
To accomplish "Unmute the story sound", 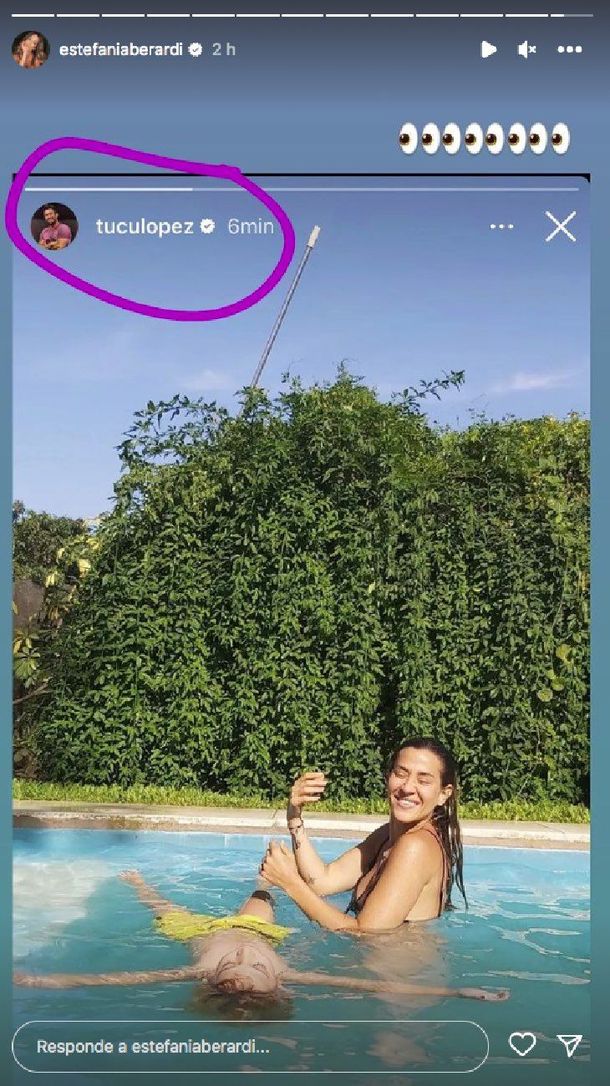I will tap(526, 49).
